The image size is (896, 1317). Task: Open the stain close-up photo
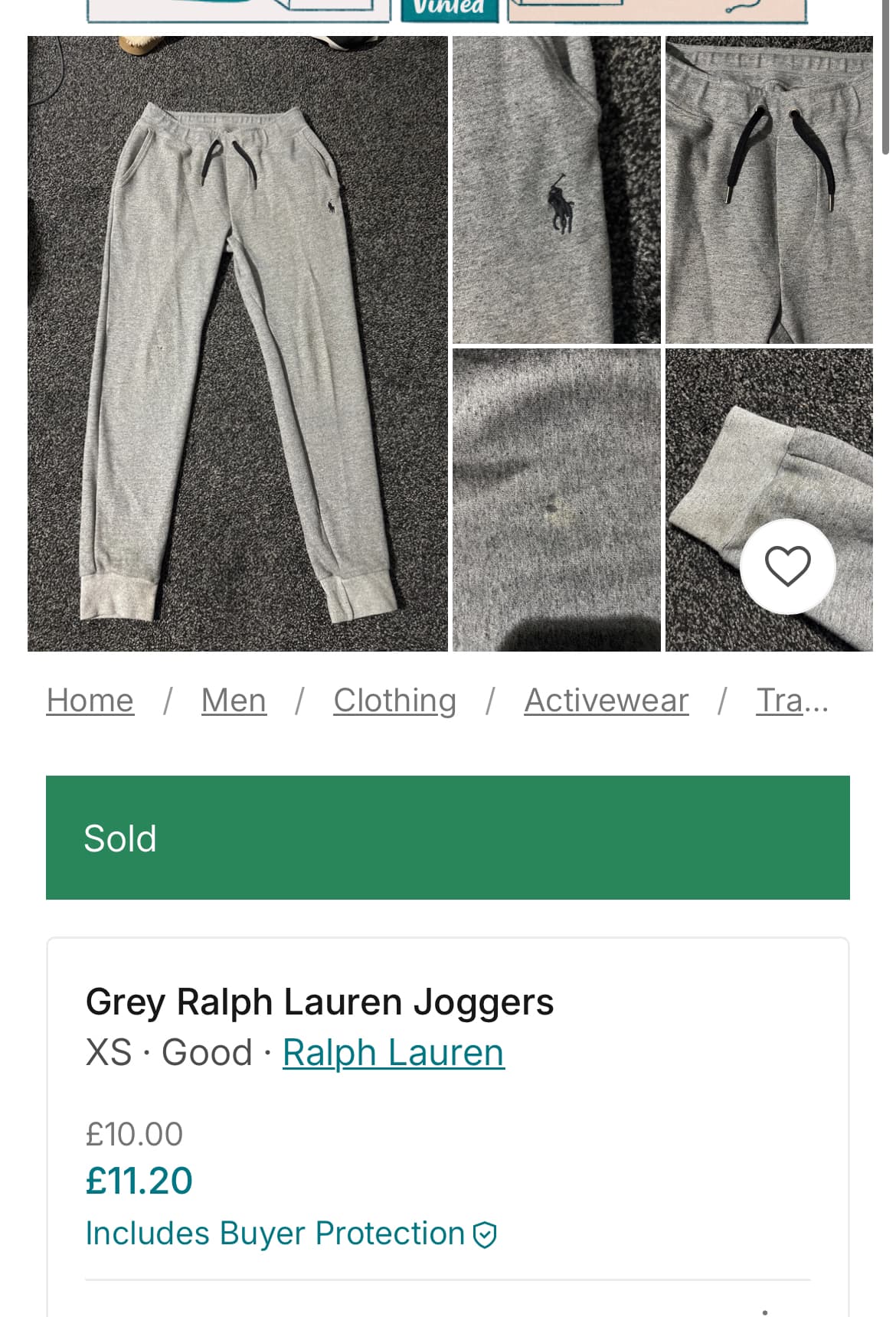[556, 499]
